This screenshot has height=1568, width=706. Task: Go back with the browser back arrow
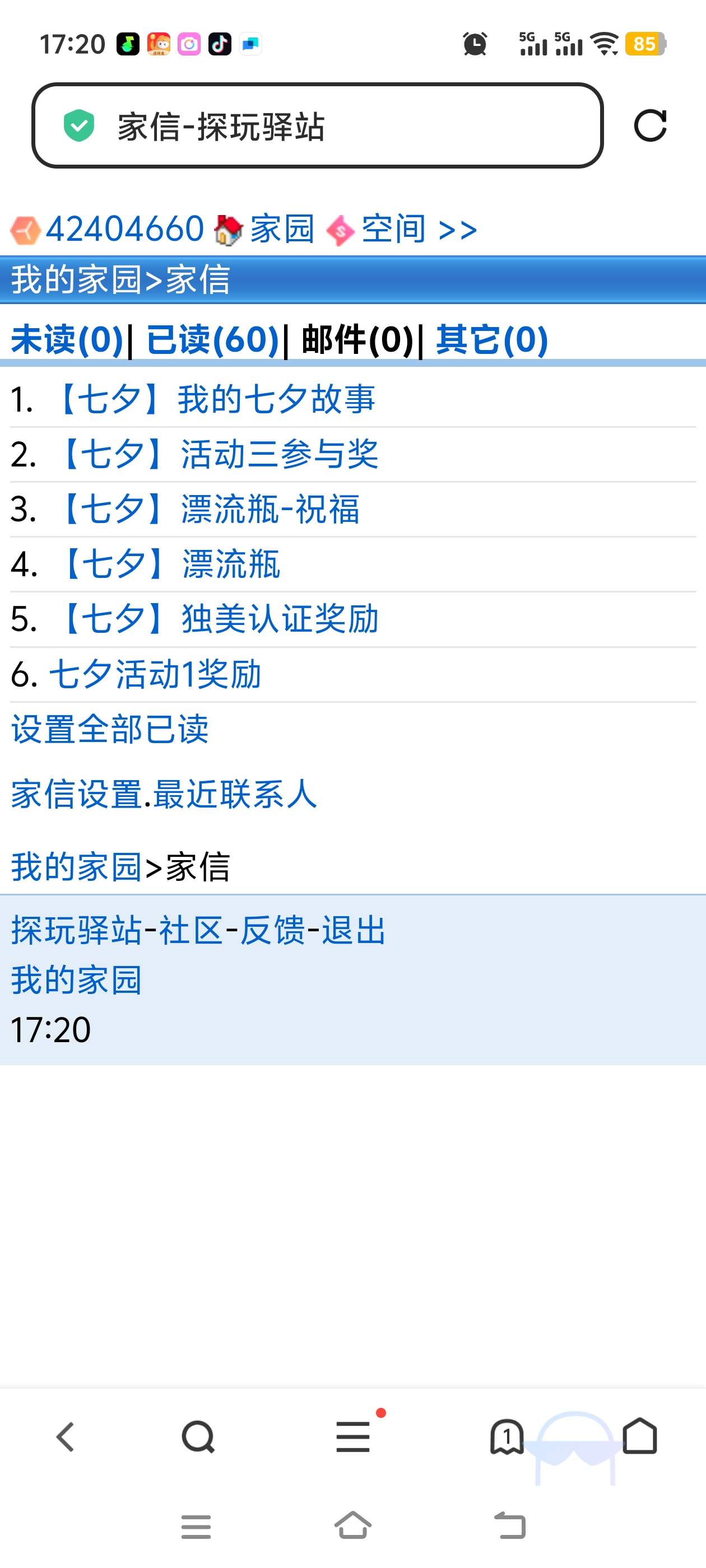pos(66,1437)
